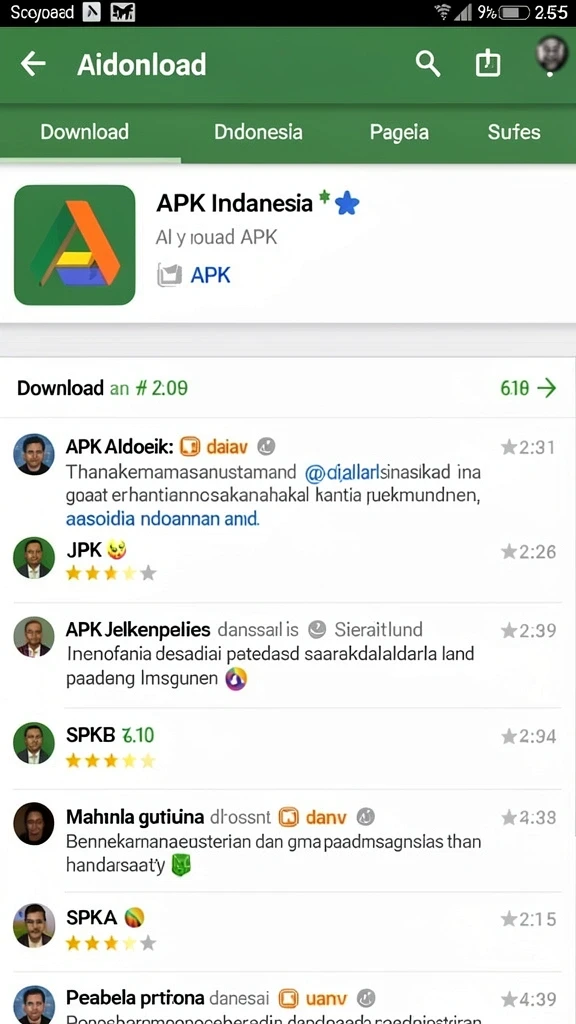
Task: Switch to the Sufes tab
Action: pyautogui.click(x=514, y=132)
